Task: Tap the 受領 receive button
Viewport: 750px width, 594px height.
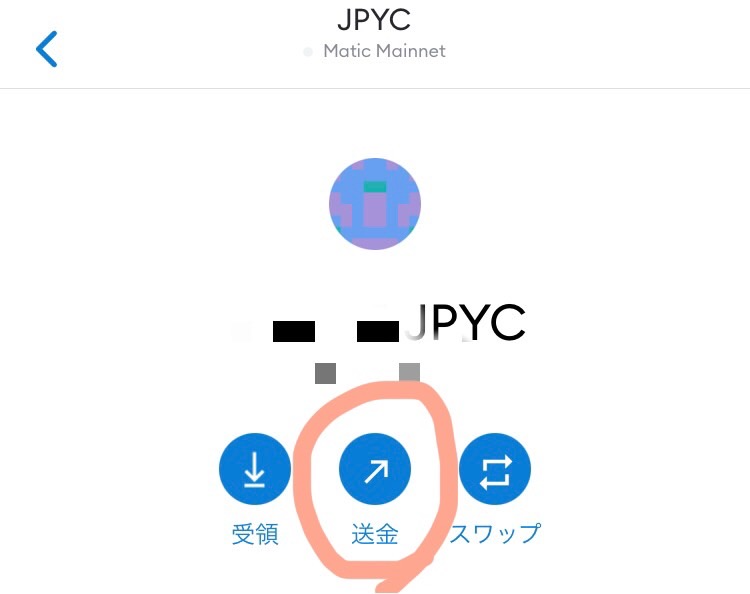Action: pos(255,470)
